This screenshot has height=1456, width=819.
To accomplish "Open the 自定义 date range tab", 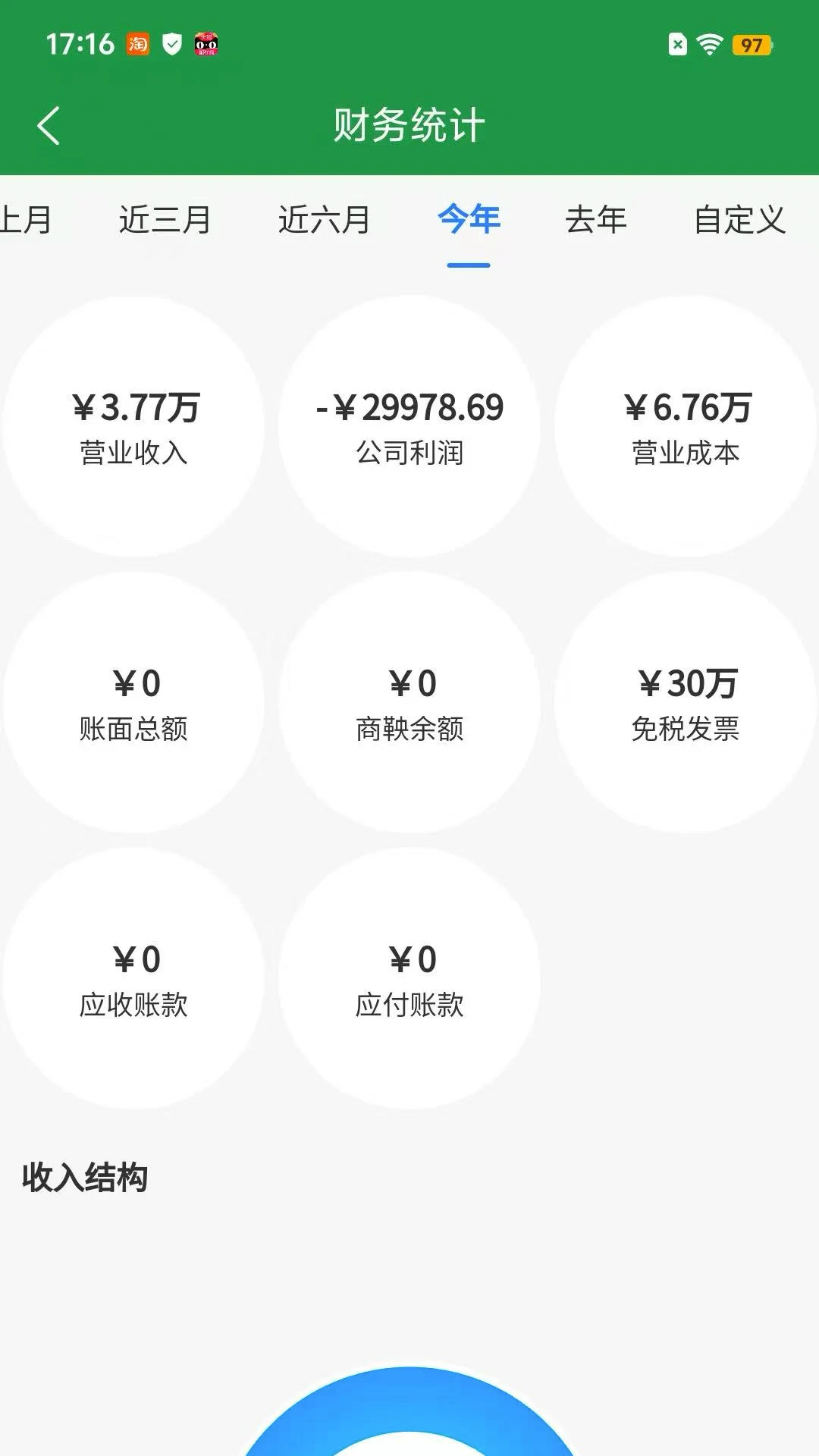I will pos(739,220).
